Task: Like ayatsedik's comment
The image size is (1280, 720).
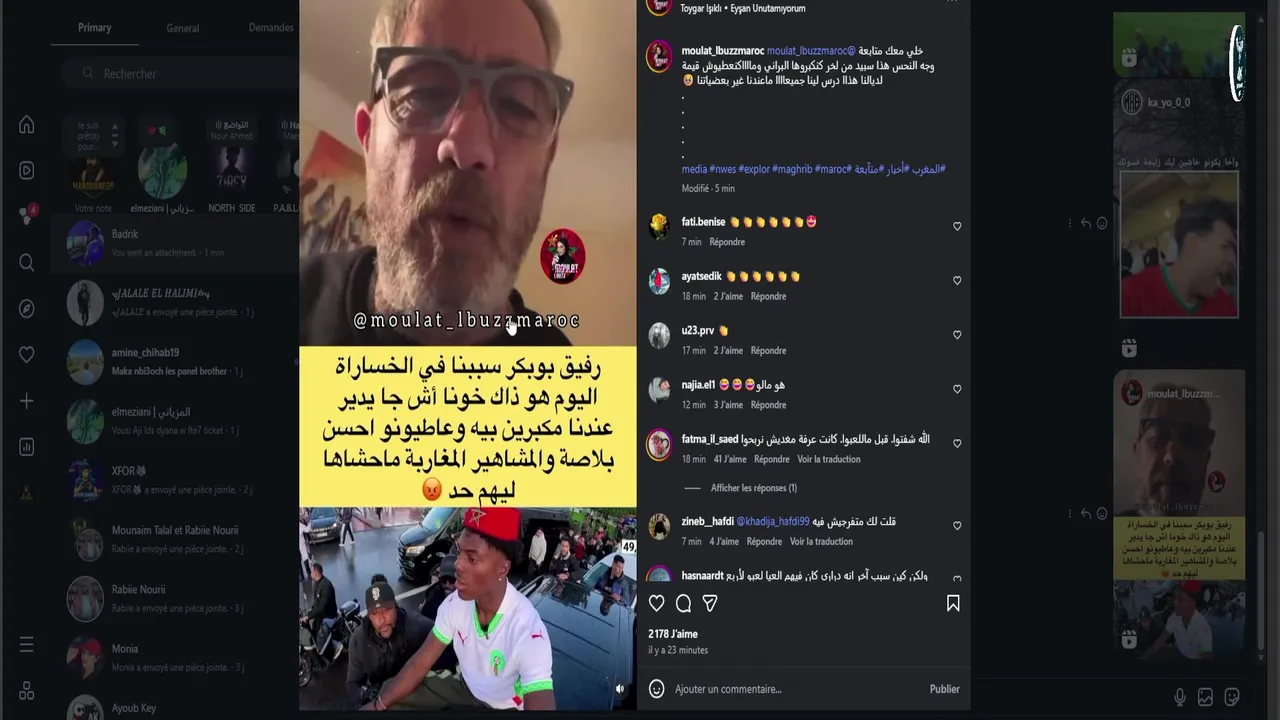Action: pos(957,281)
